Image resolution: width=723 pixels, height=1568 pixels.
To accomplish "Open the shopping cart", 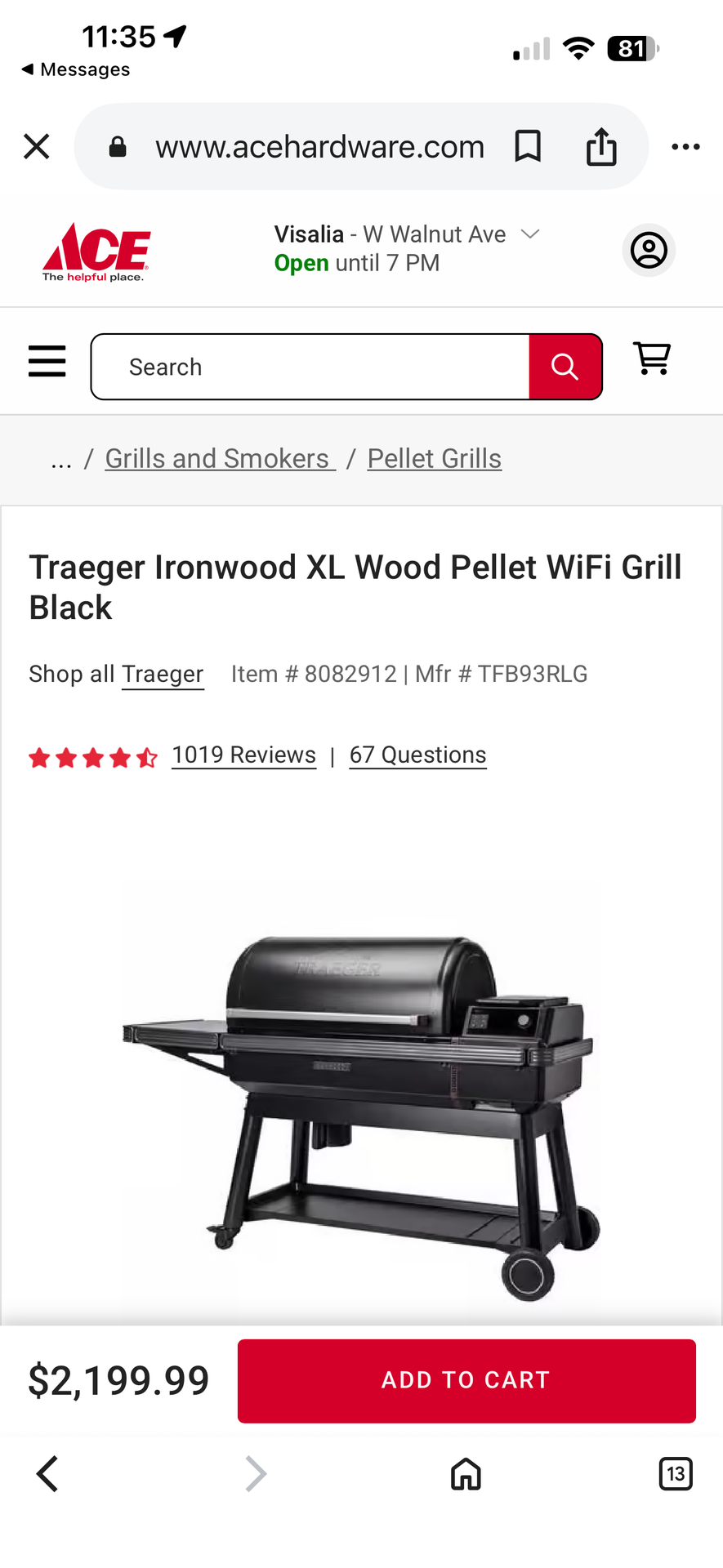I will click(652, 359).
